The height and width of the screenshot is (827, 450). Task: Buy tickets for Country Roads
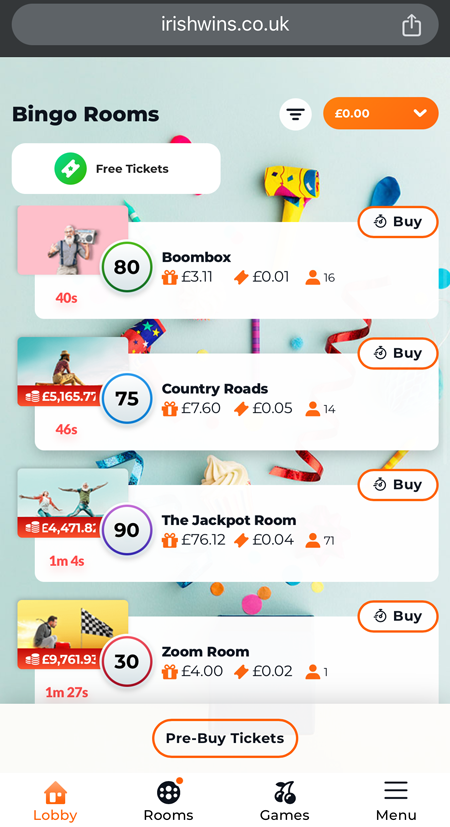coord(398,353)
